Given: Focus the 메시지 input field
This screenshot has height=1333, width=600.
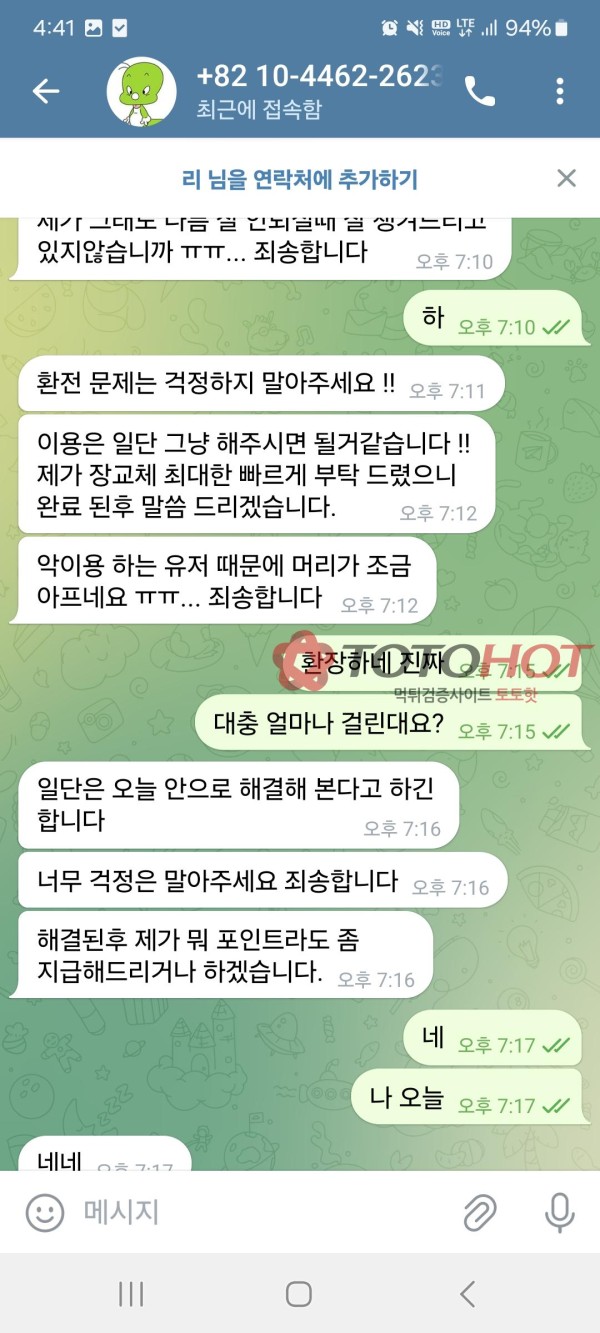Looking at the screenshot, I should coord(260,1213).
